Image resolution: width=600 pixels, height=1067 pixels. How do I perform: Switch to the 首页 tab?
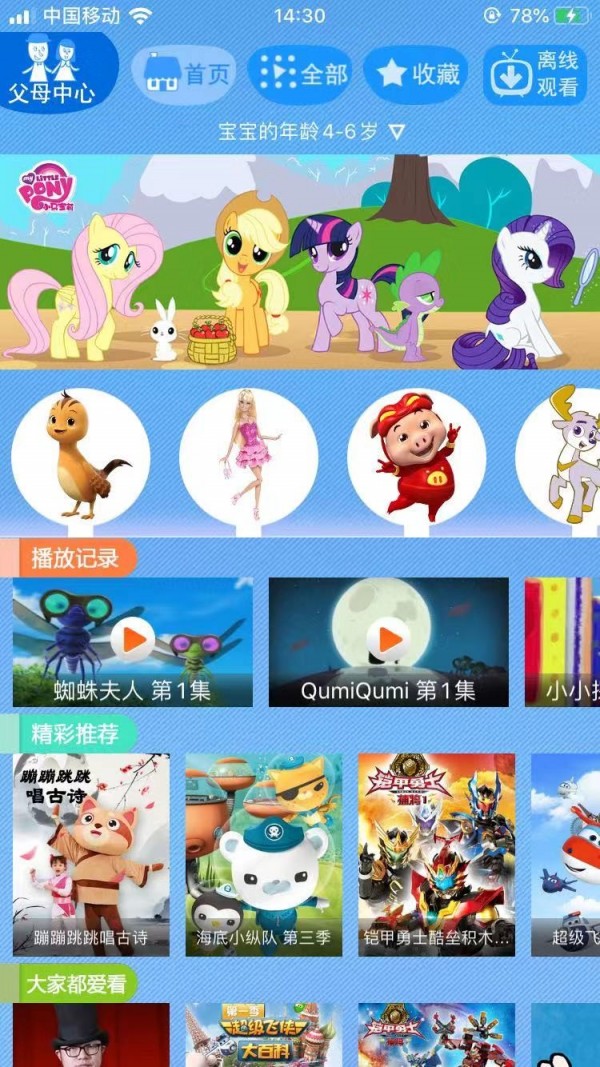(185, 75)
